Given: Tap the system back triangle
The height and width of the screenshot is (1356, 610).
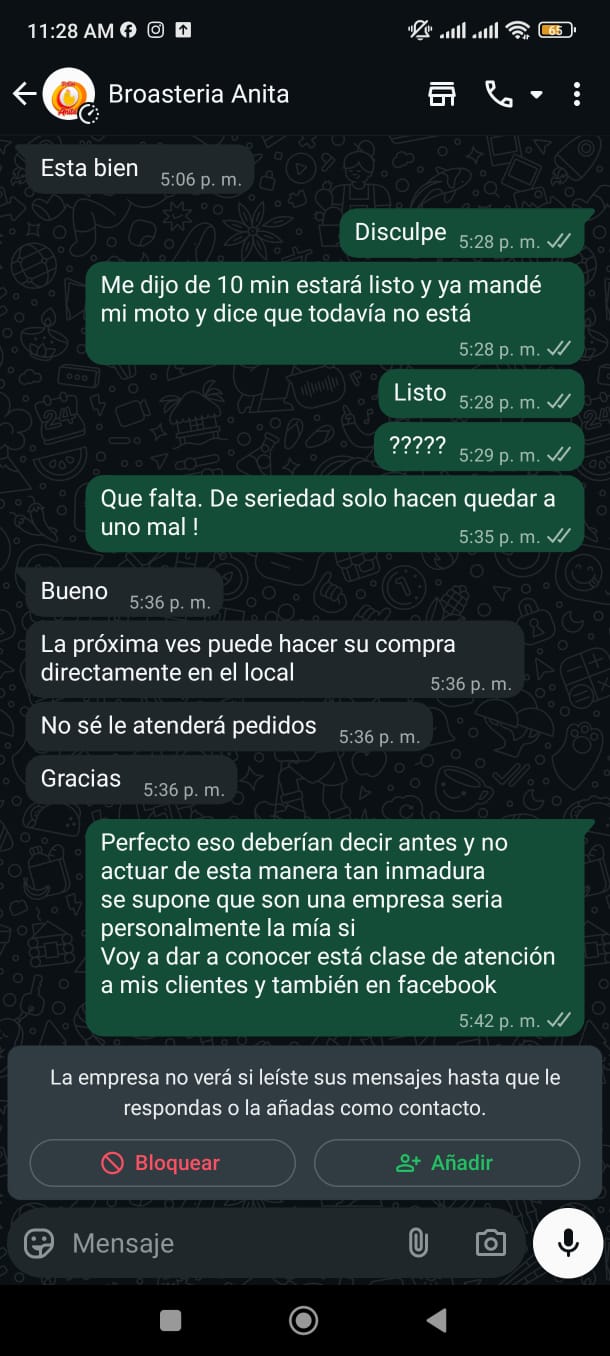Looking at the screenshot, I should pyautogui.click(x=436, y=1320).
